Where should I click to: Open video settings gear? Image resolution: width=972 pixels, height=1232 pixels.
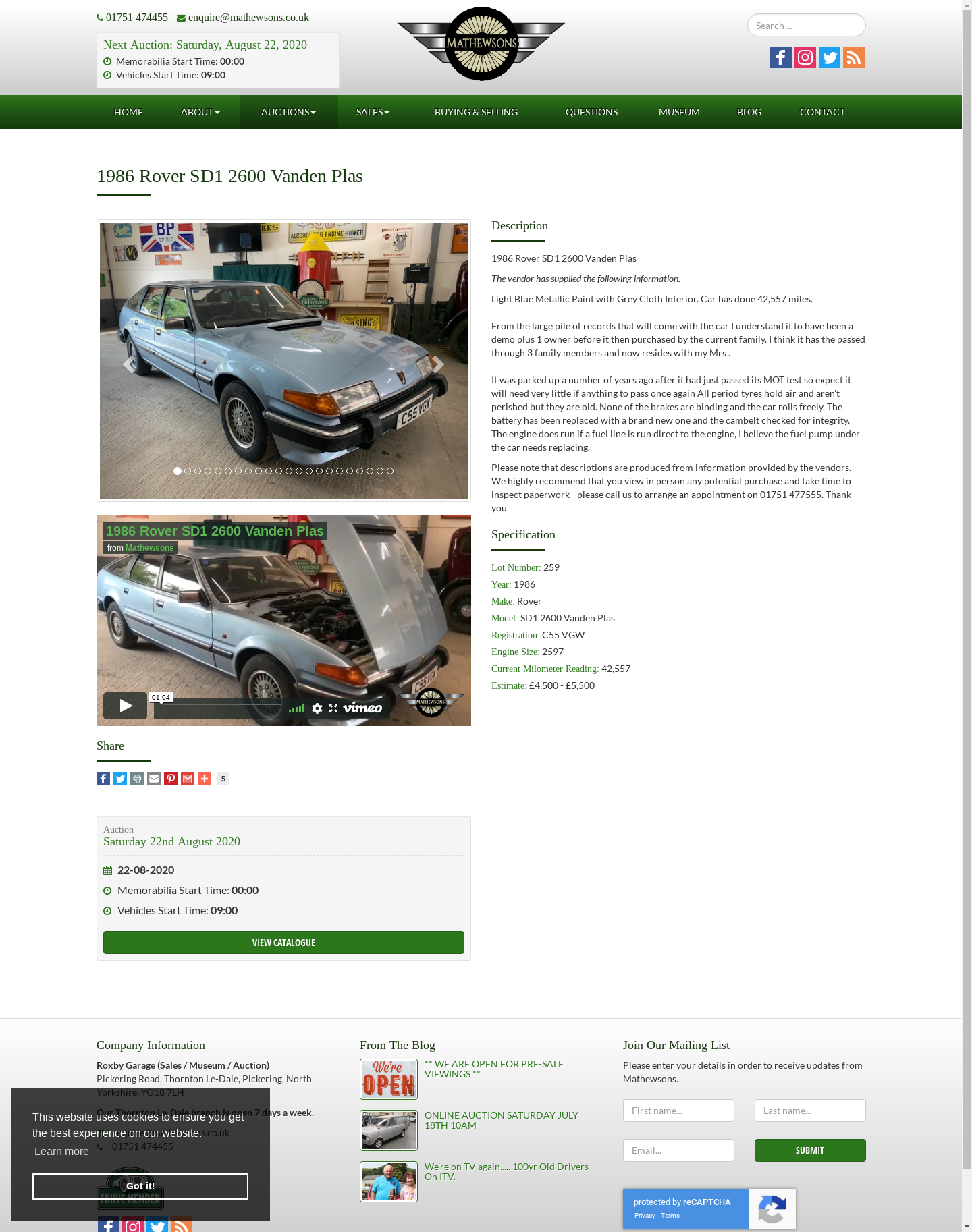317,708
